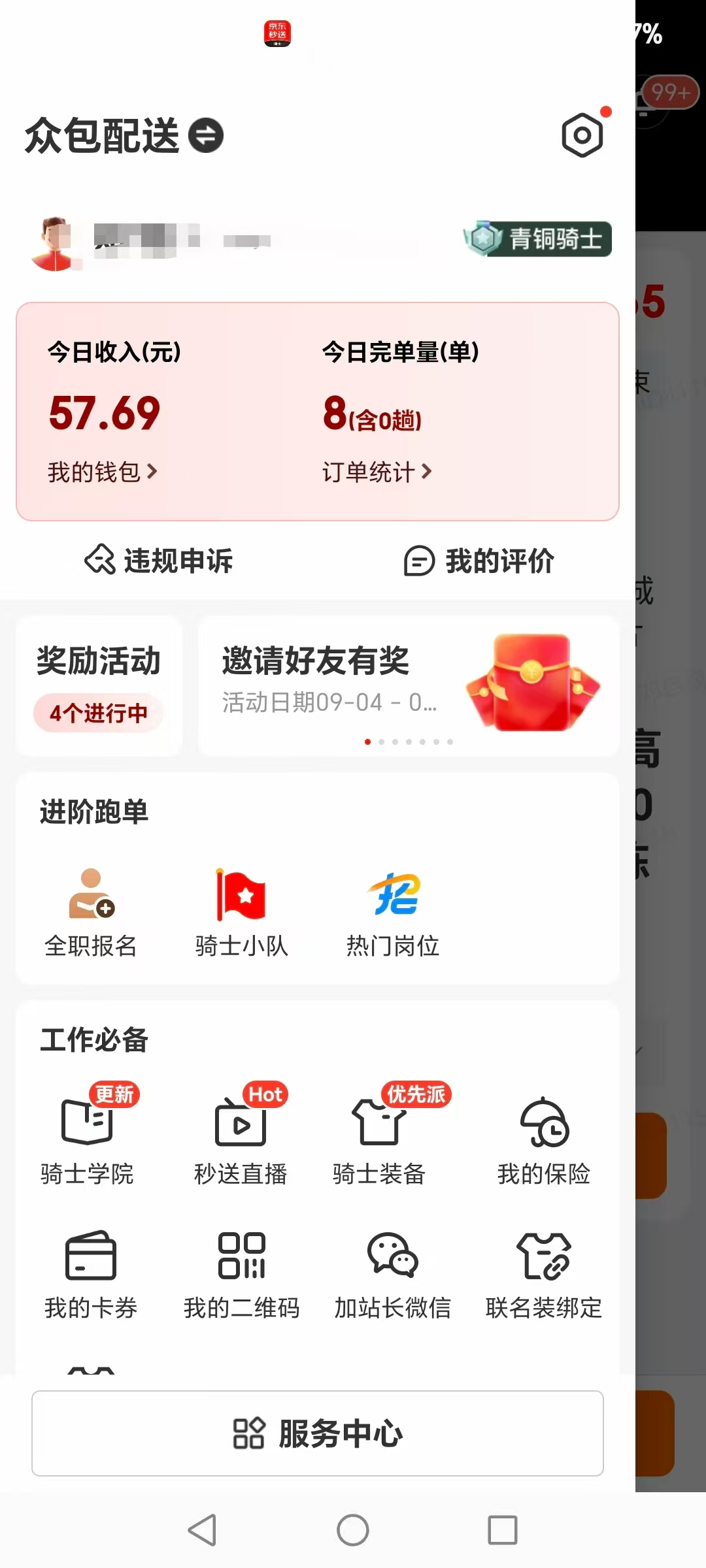This screenshot has width=706, height=1568.
Task: Open 骑士装备 rider equipment
Action: point(379,1138)
